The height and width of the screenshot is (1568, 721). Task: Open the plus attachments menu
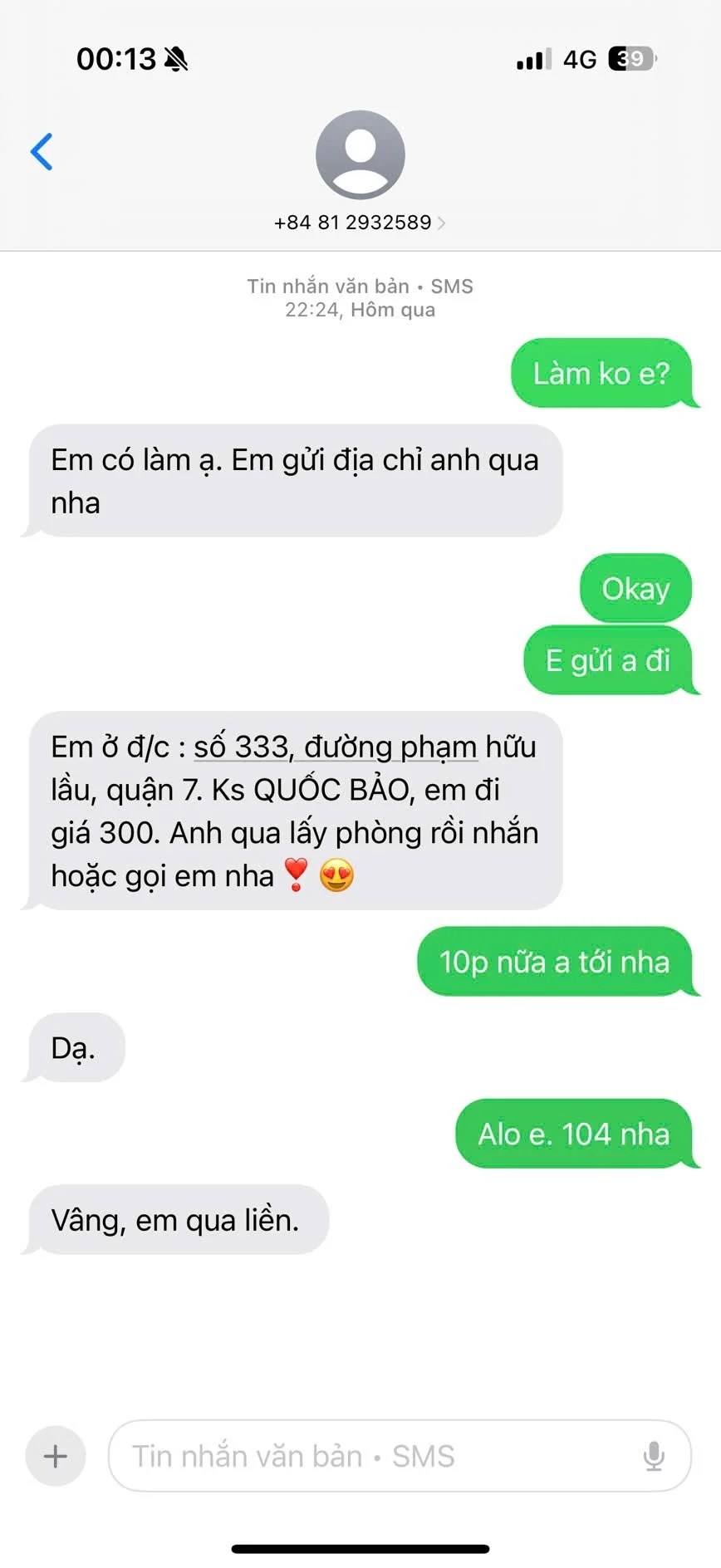56,1456
